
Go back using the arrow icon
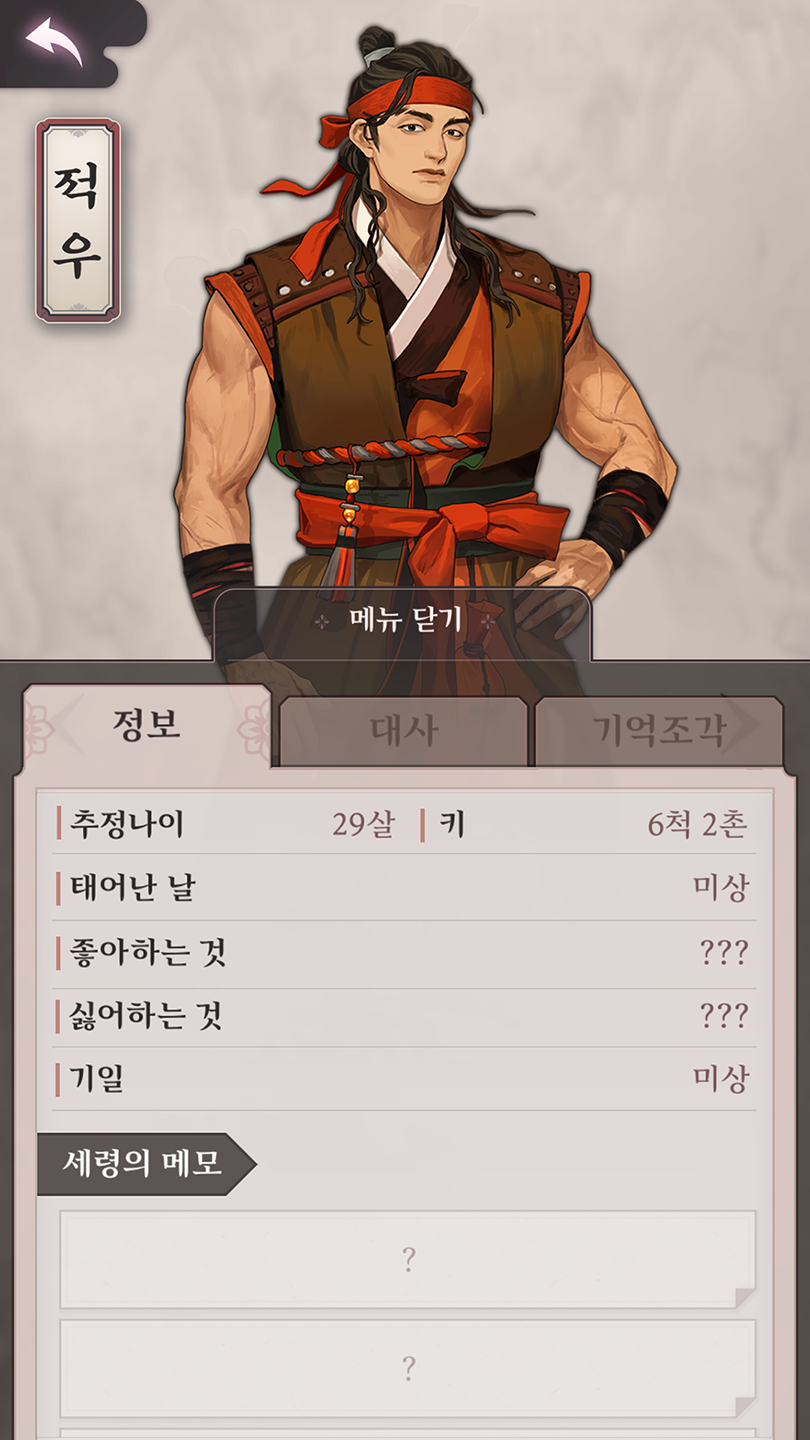(x=55, y=42)
